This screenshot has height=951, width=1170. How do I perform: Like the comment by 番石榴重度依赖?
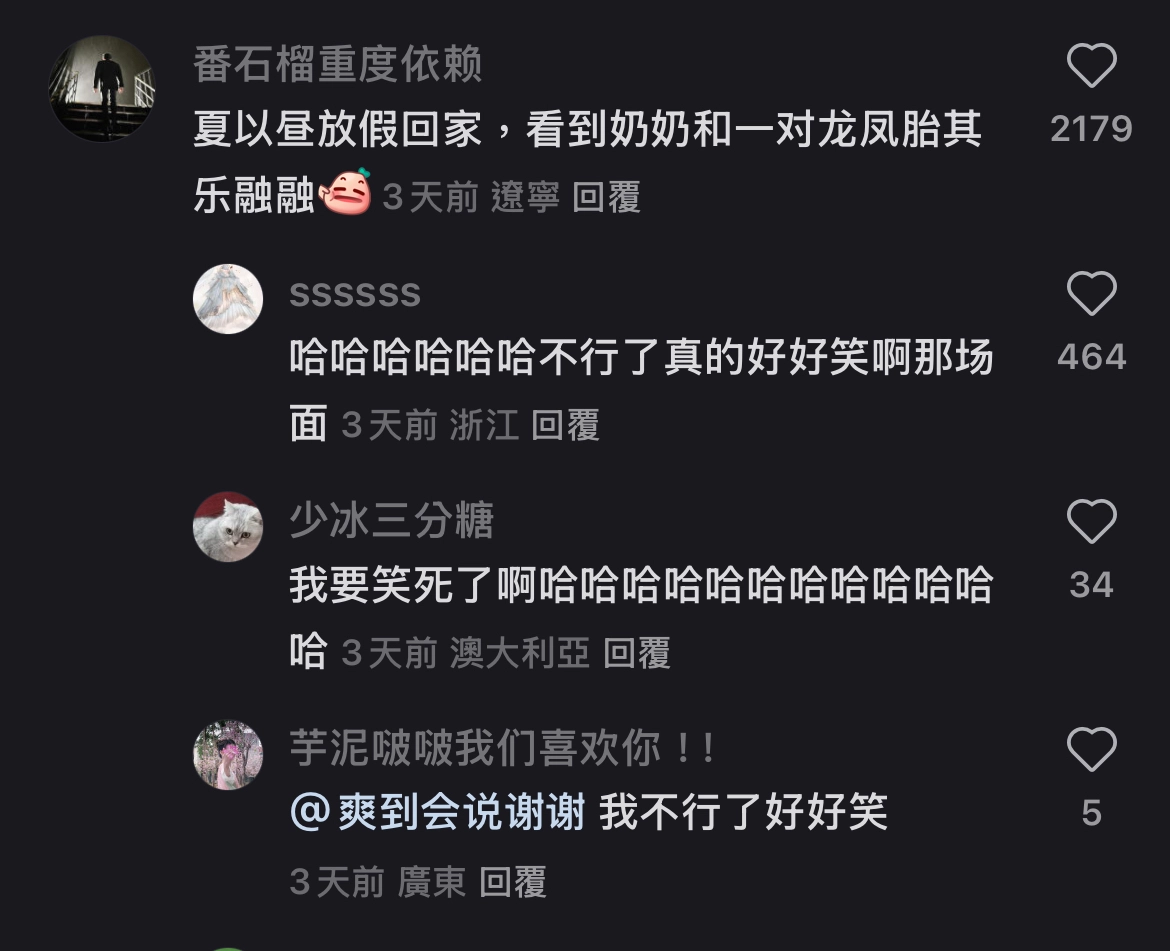[1091, 68]
